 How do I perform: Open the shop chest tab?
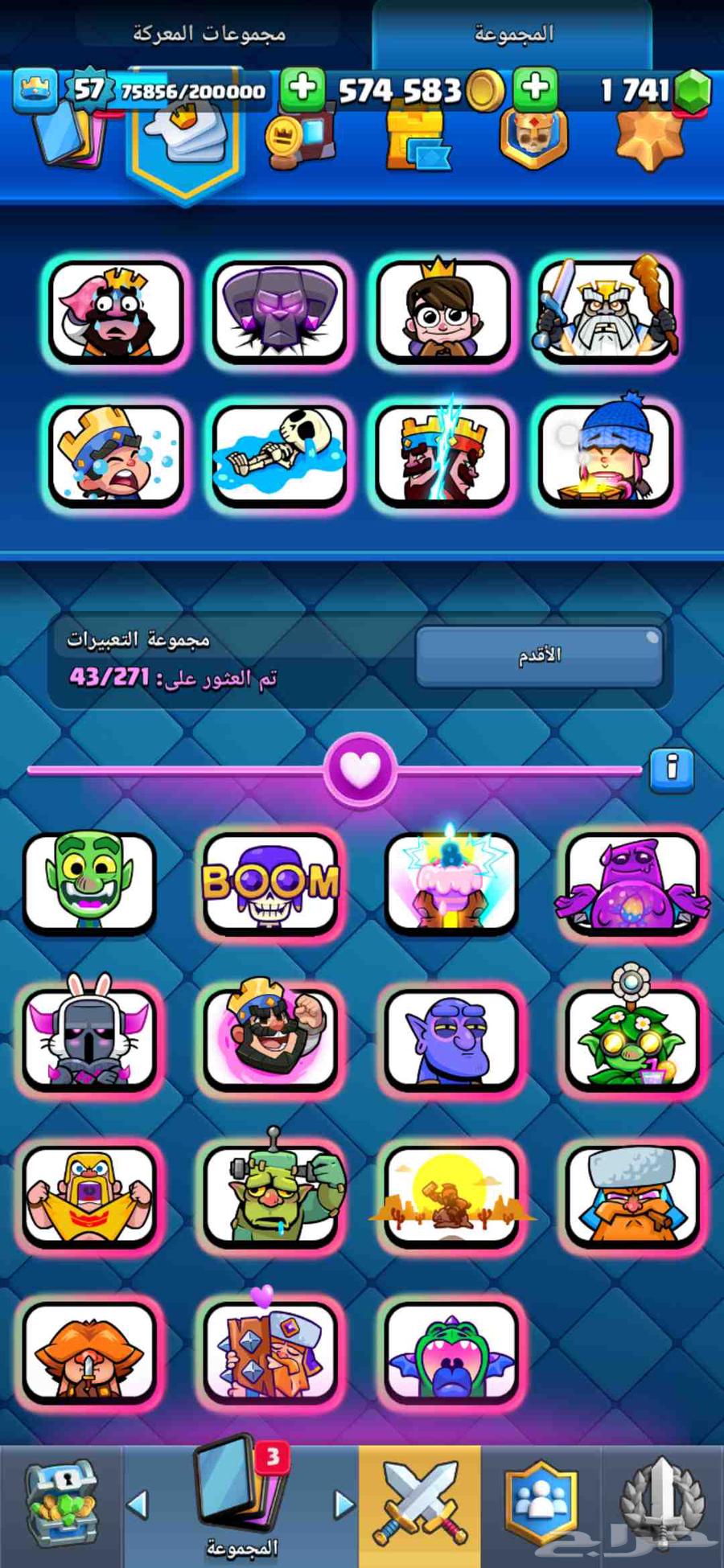60,1505
